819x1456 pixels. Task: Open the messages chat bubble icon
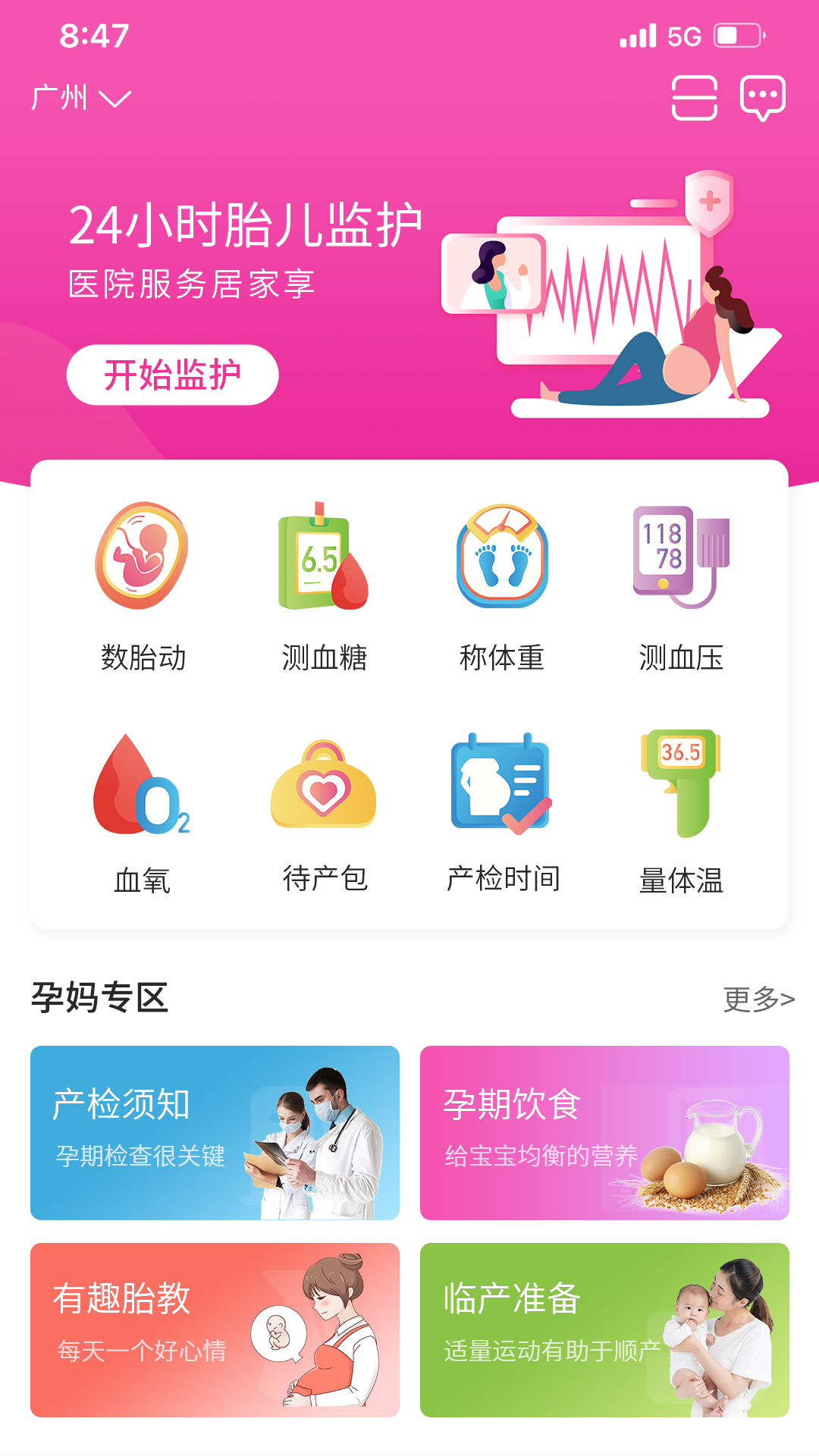pyautogui.click(x=762, y=98)
